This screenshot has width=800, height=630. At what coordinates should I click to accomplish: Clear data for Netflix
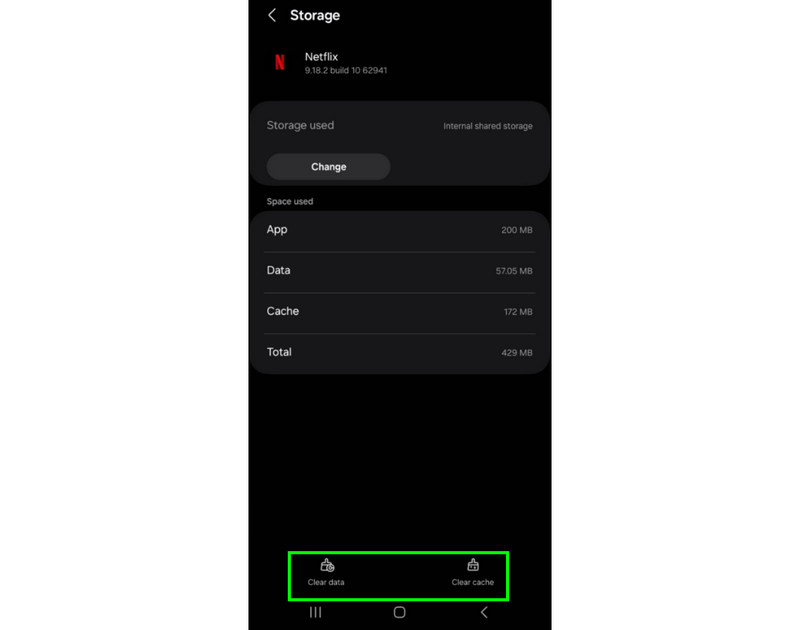point(326,572)
